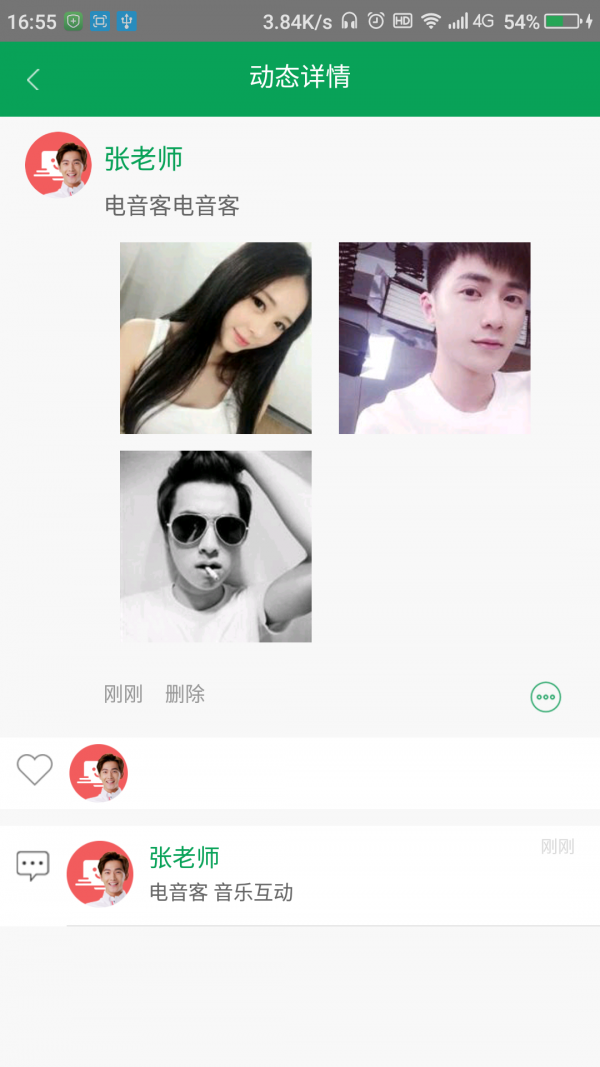
Task: Open the black-and-white sunglasses photo
Action: [x=215, y=546]
